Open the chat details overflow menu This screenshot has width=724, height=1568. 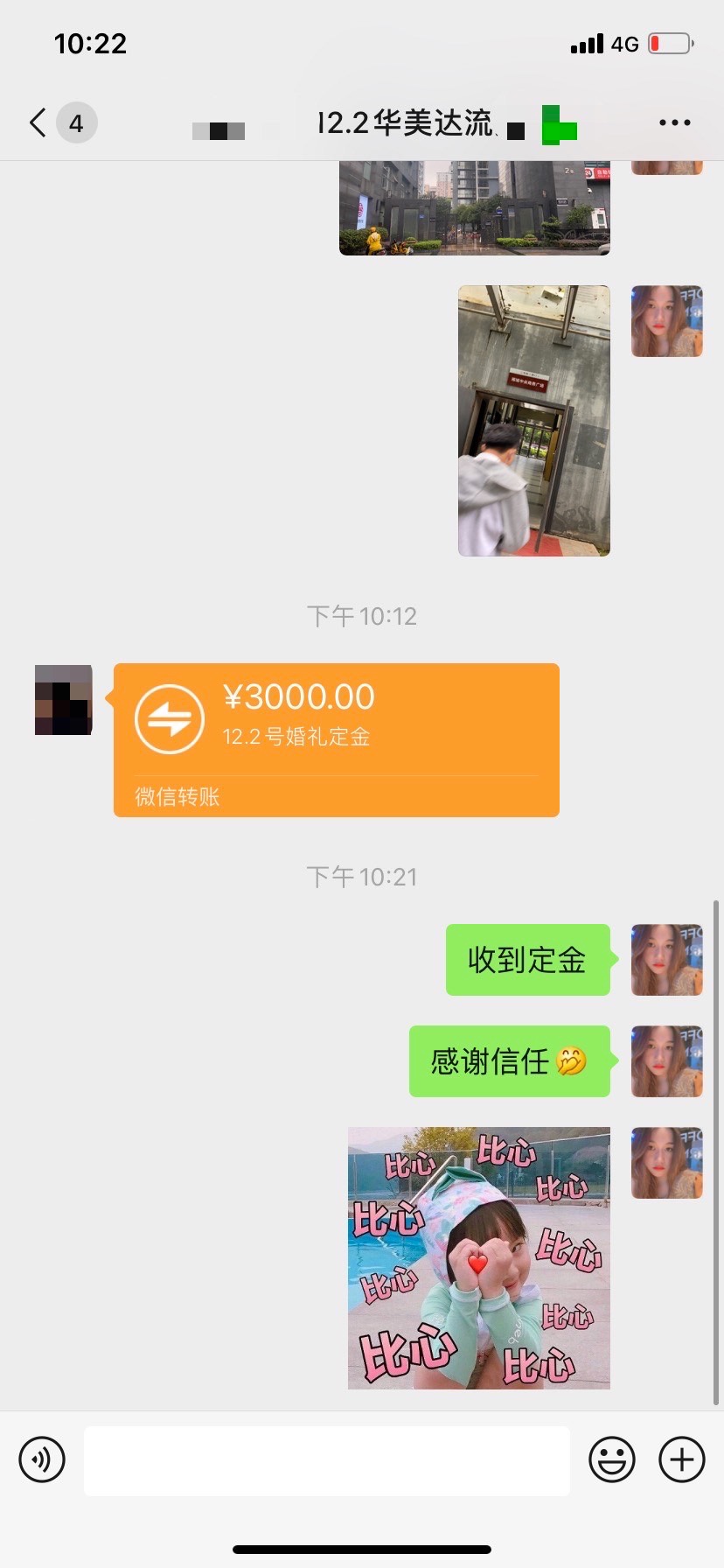[674, 123]
